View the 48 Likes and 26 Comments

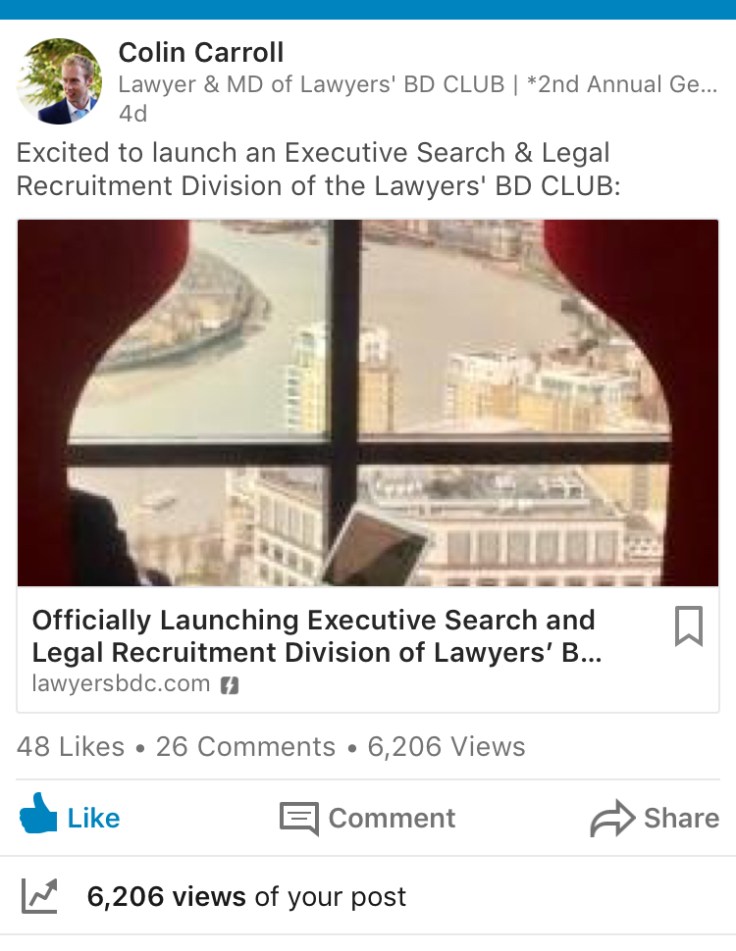tap(176, 747)
